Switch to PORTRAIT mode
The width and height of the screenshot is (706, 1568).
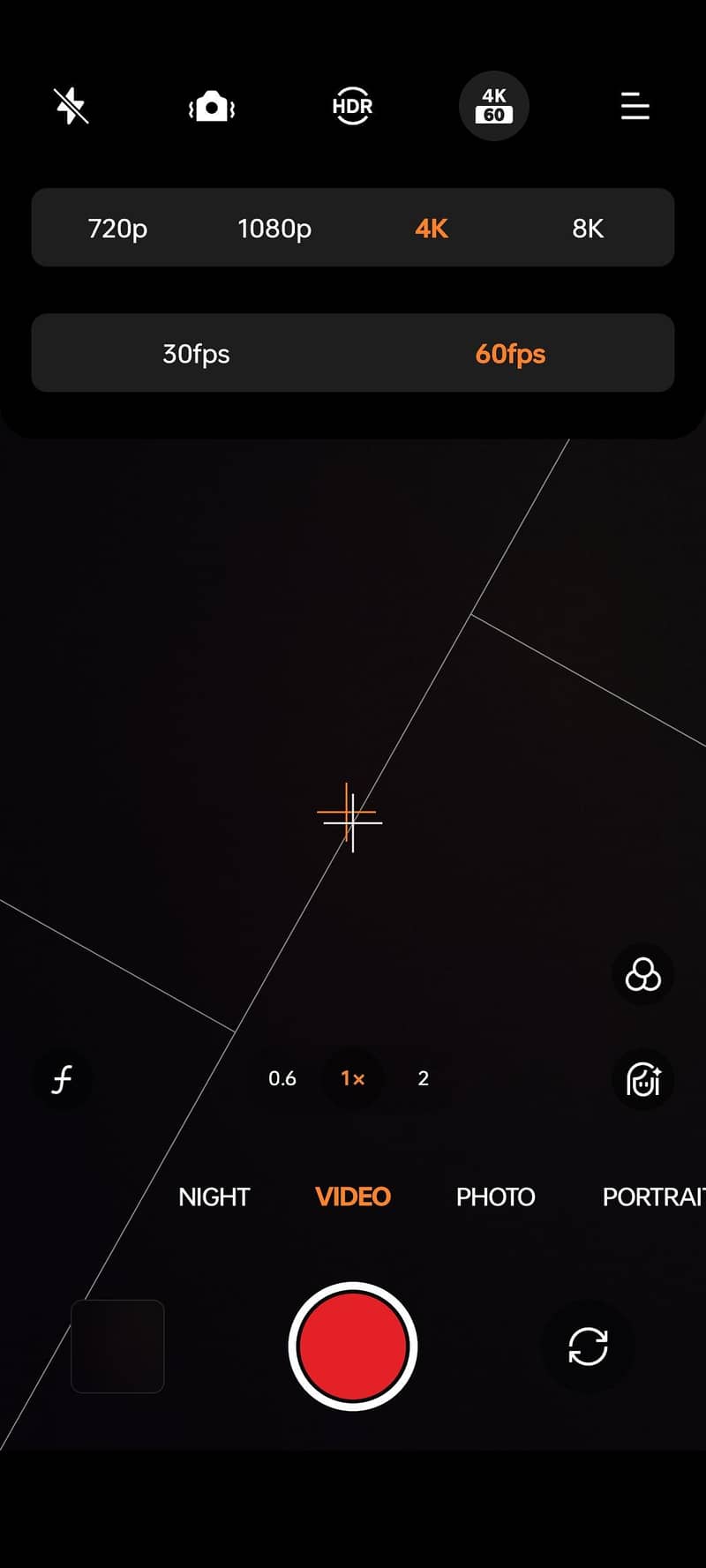pyautogui.click(x=654, y=1197)
